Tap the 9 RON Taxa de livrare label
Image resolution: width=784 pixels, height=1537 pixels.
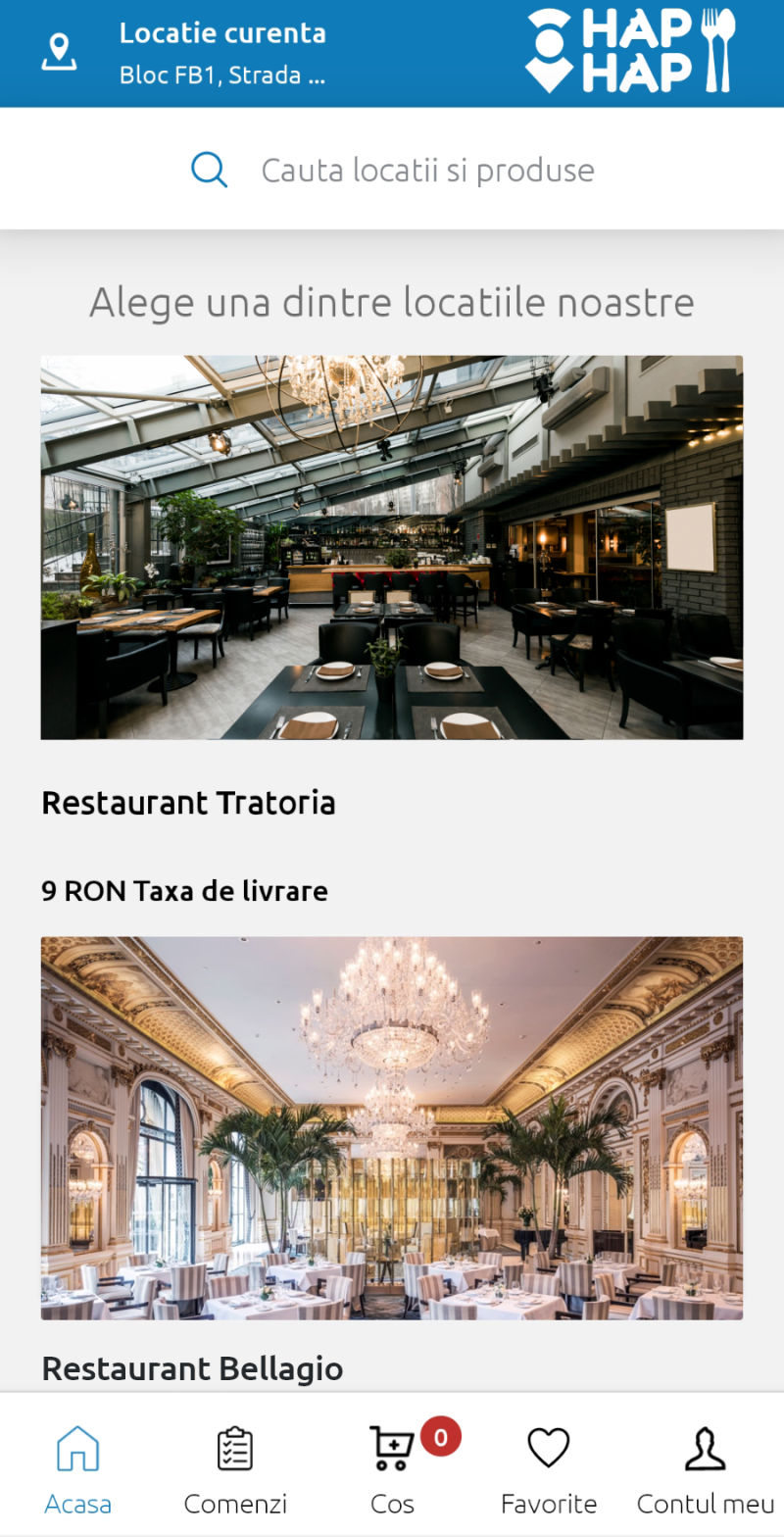tap(184, 891)
